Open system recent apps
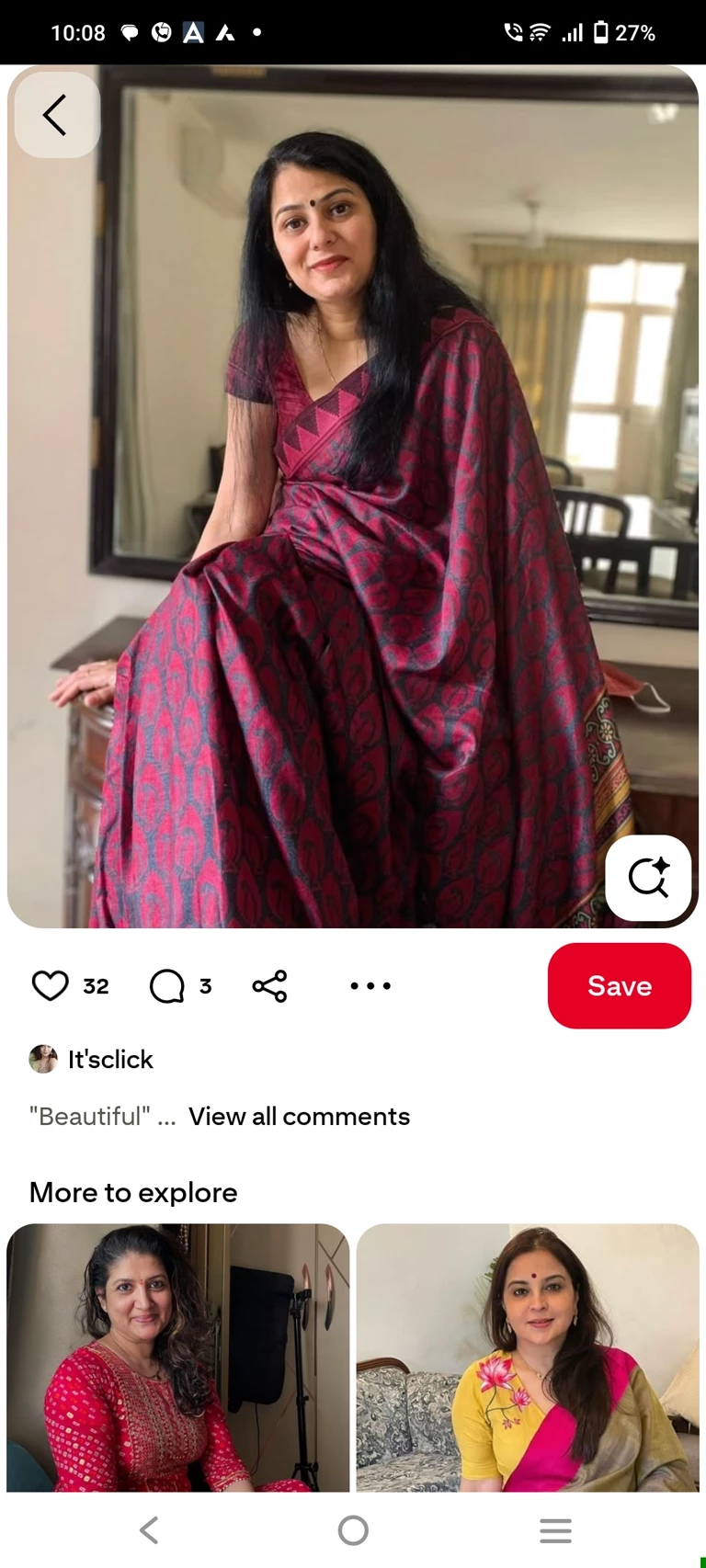 [x=555, y=1530]
